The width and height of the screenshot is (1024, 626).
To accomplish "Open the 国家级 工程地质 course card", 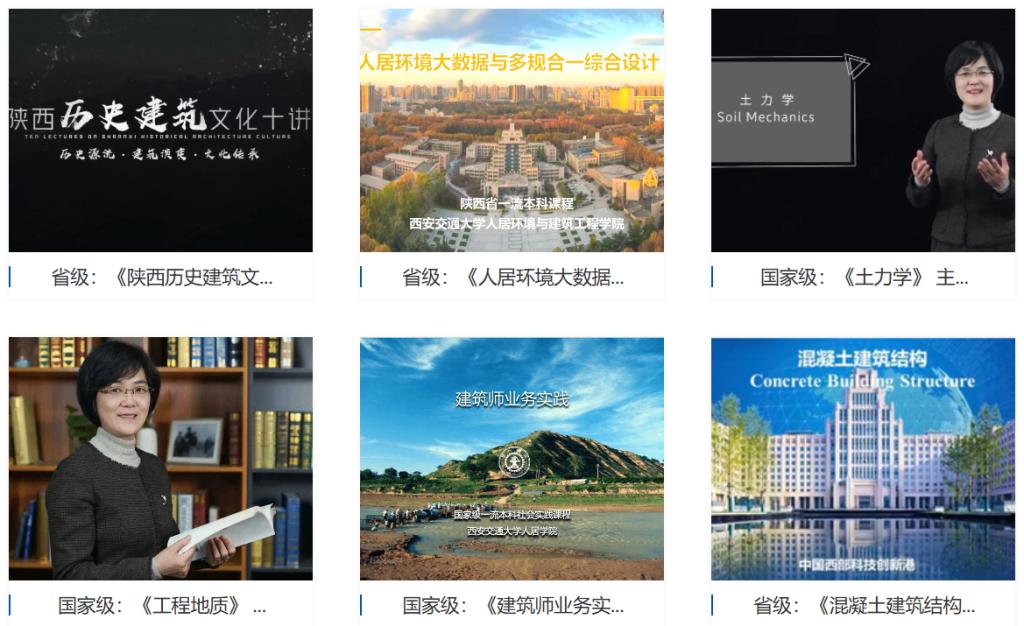I will click(160, 459).
